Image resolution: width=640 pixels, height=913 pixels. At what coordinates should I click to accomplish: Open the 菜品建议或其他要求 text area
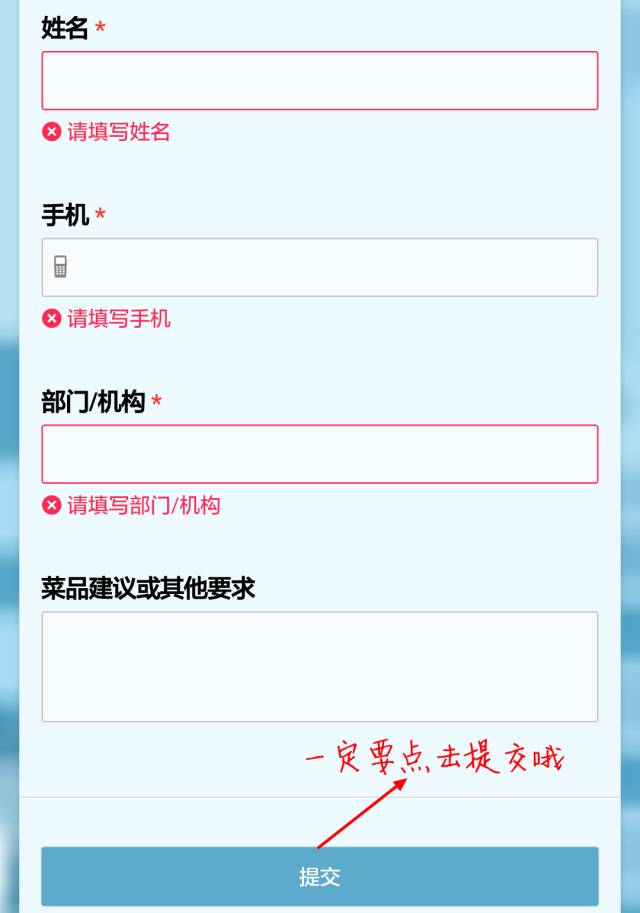pyautogui.click(x=319, y=666)
